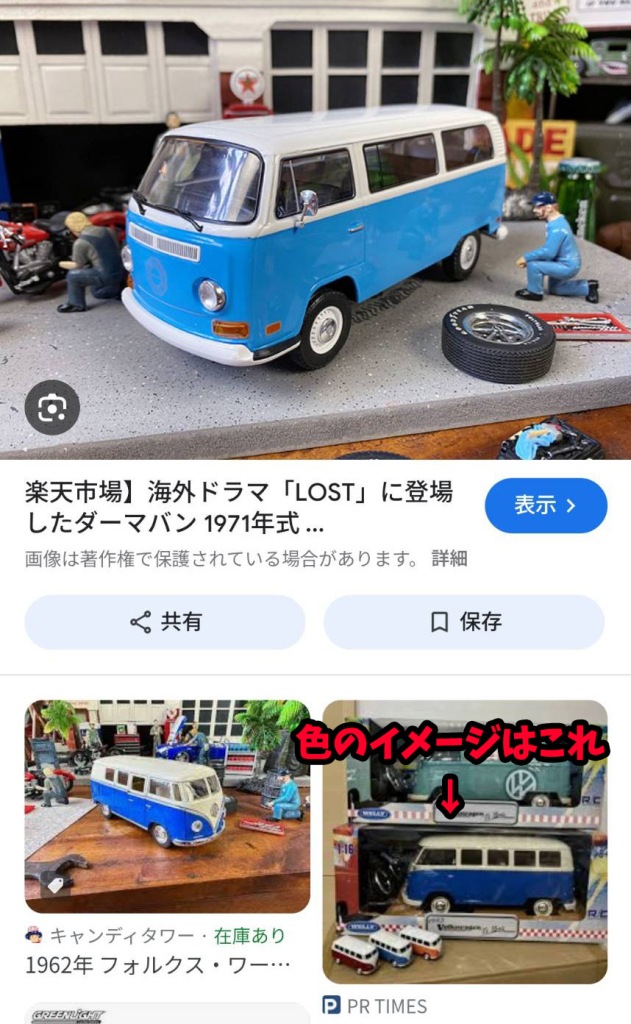Open the PR TIMES related image
The height and width of the screenshot is (1024, 631).
[x=464, y=842]
